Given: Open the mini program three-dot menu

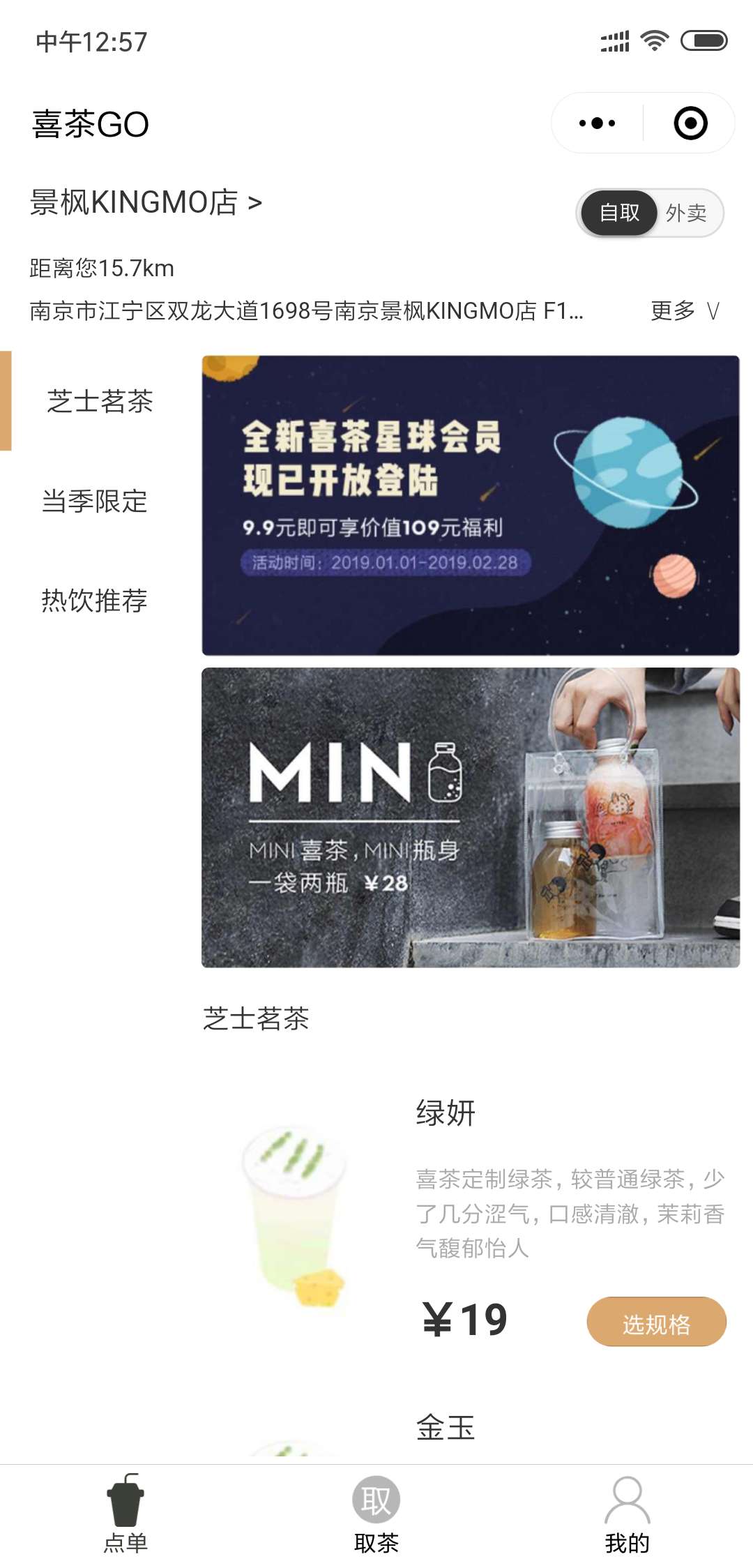Looking at the screenshot, I should click(x=597, y=123).
